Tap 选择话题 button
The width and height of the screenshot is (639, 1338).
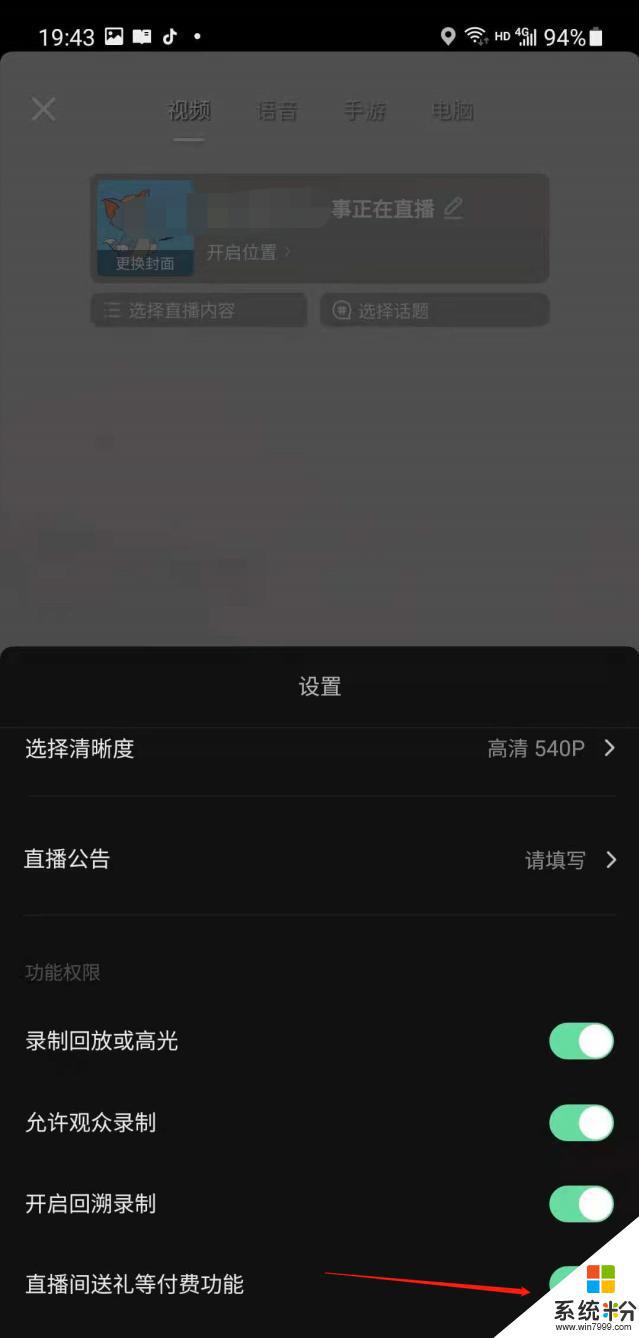coord(434,311)
